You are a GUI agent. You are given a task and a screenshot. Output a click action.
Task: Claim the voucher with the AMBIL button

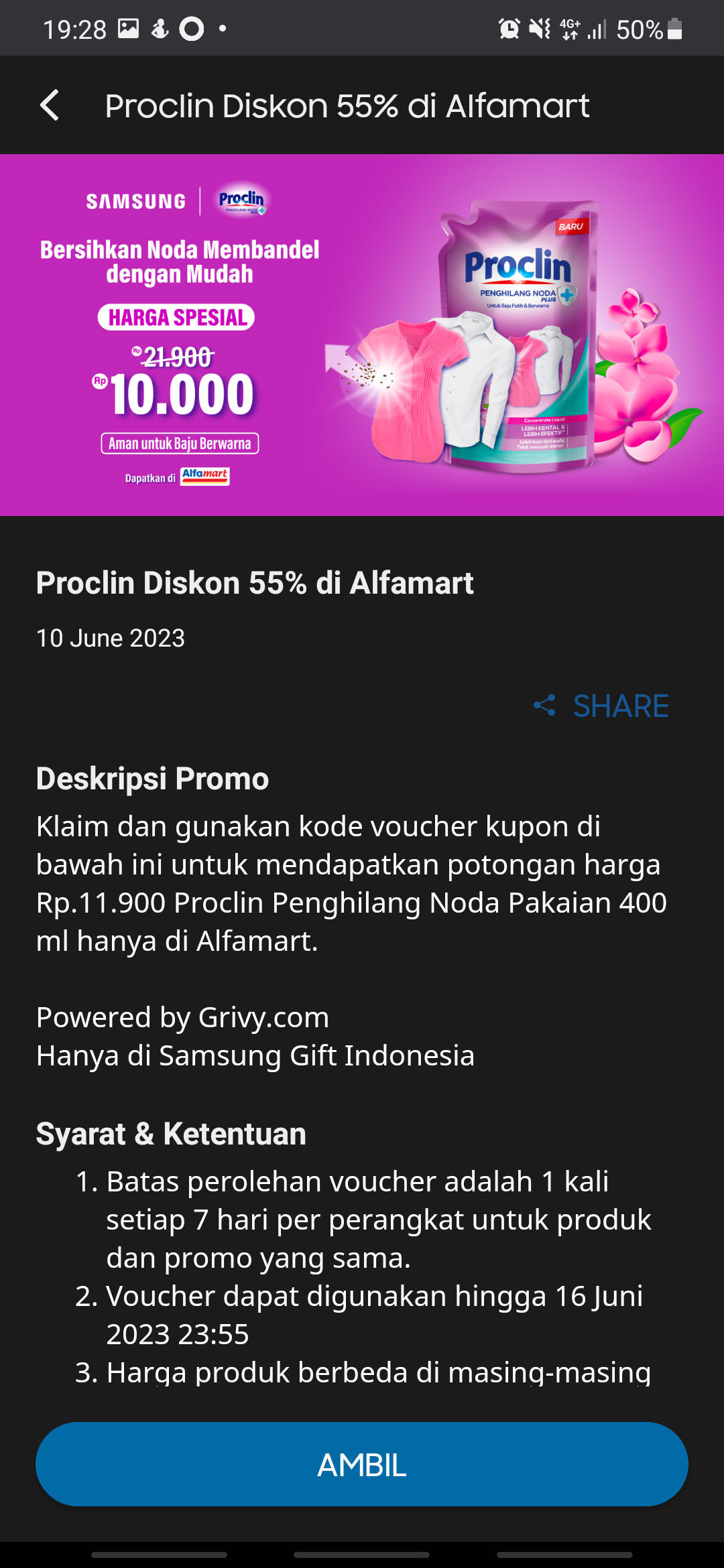(x=362, y=1464)
